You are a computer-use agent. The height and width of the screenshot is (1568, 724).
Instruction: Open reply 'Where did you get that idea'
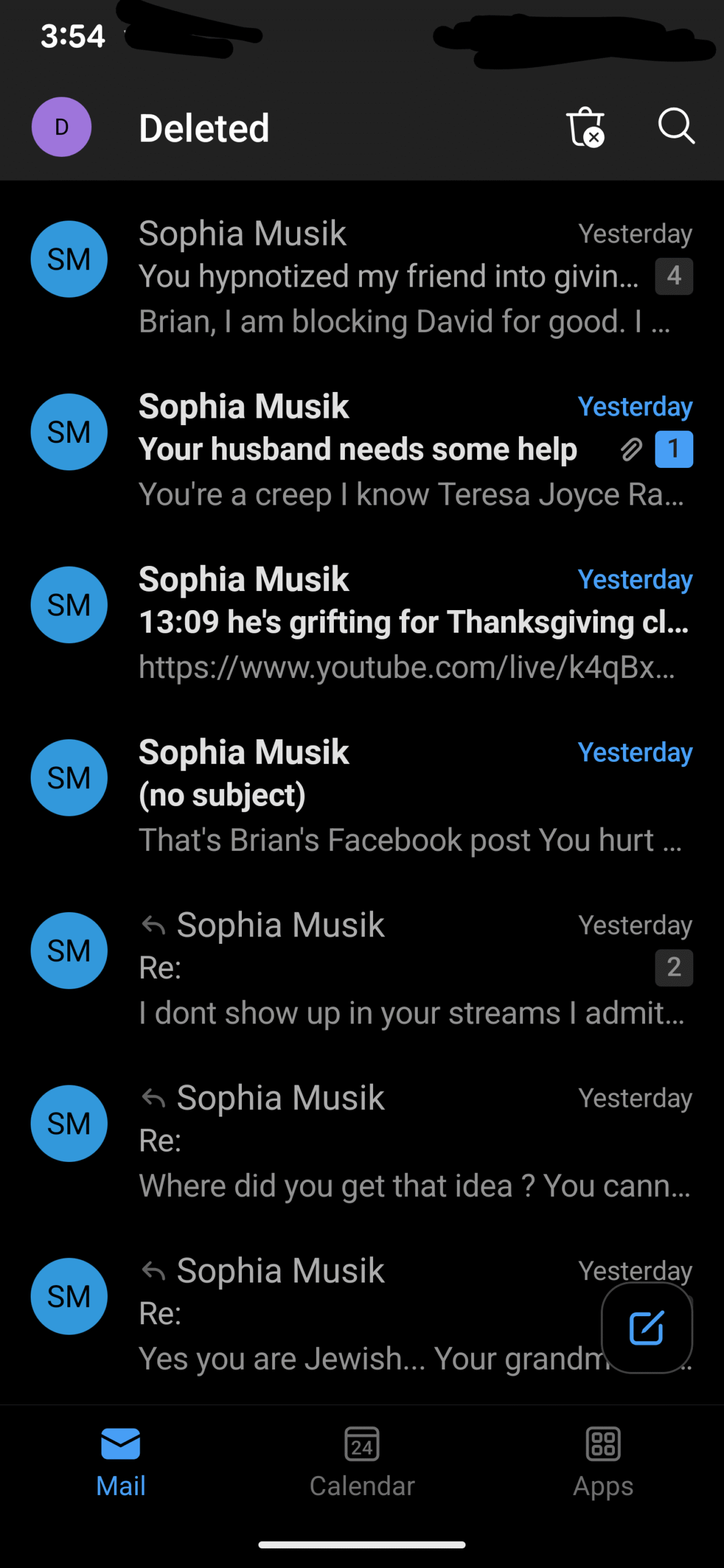click(392, 1142)
